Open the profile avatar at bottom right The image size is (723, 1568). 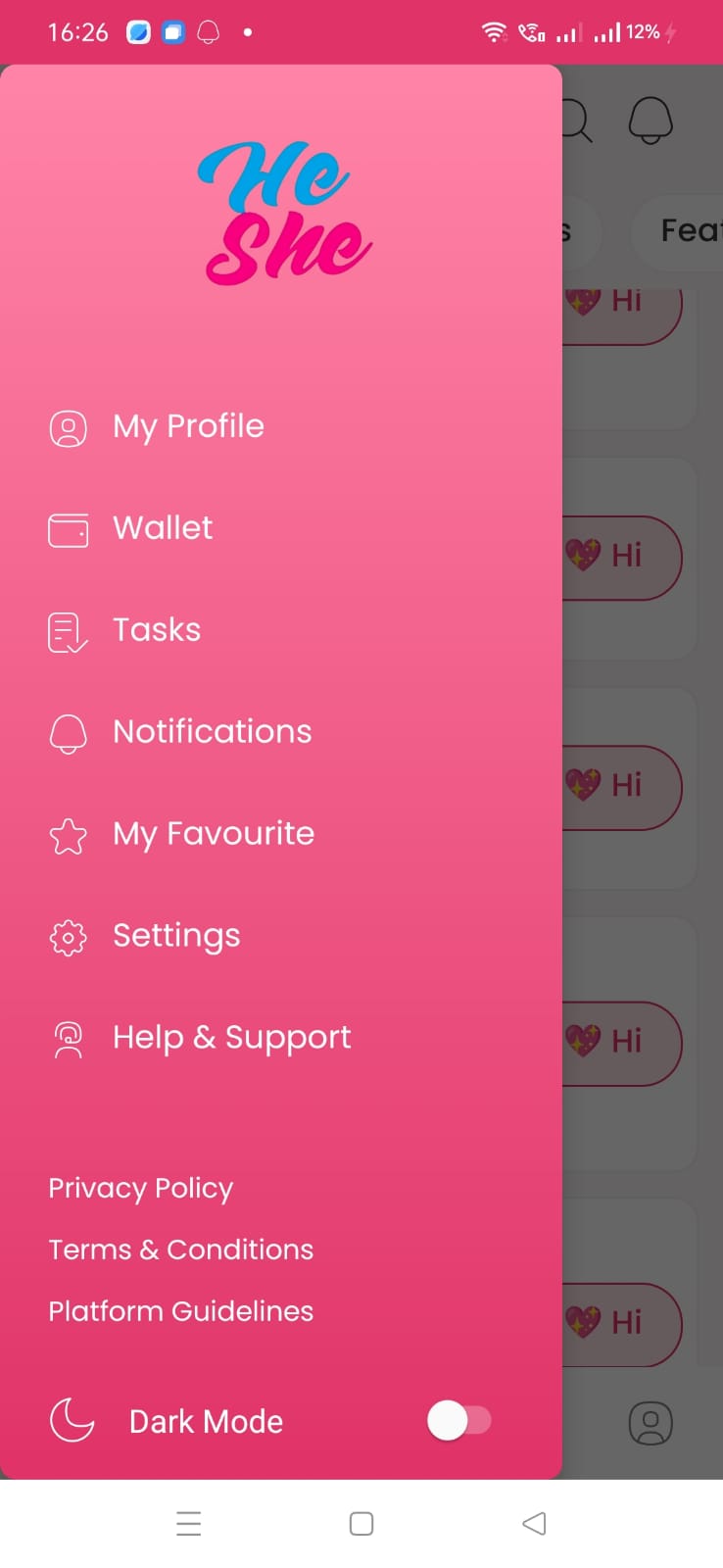pyautogui.click(x=650, y=1424)
